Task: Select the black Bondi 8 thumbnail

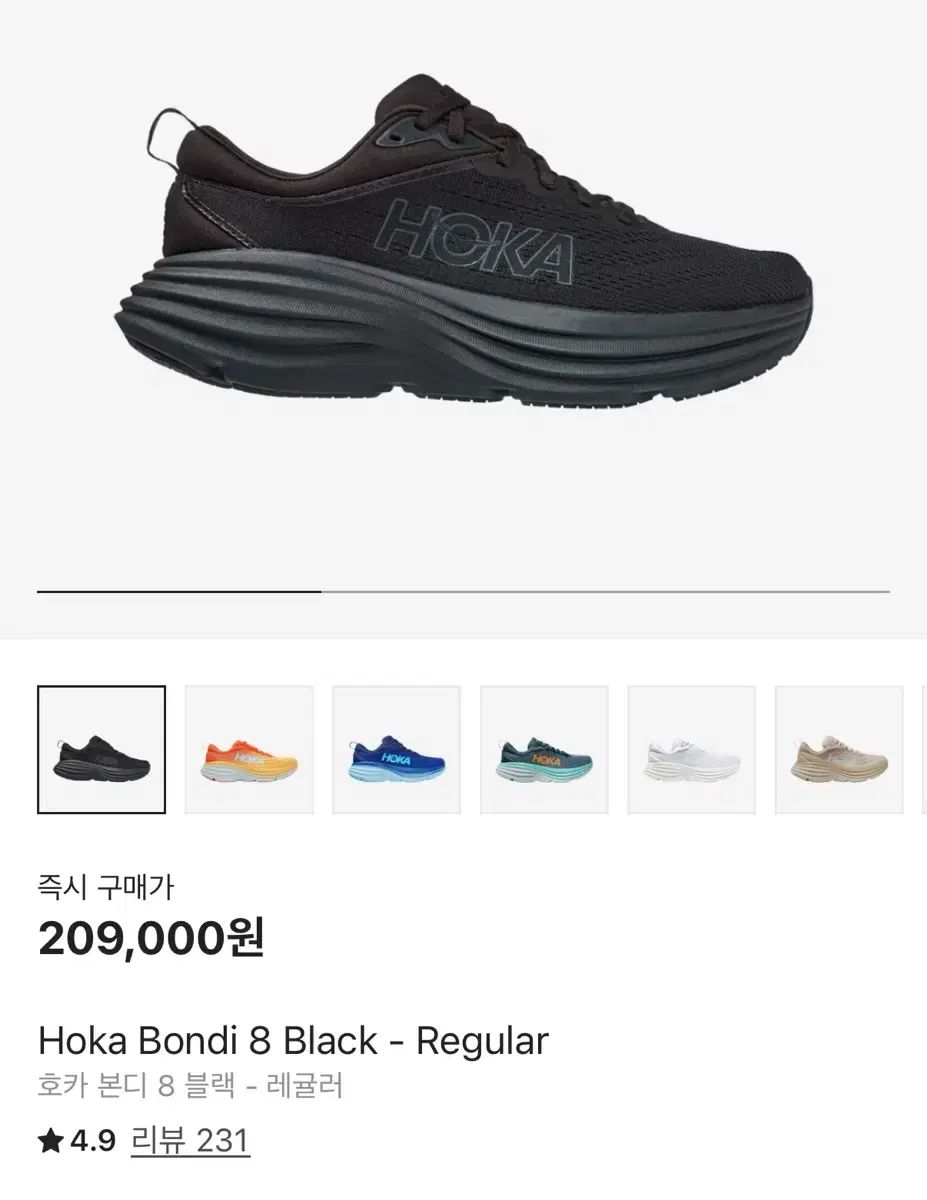Action: 101,749
